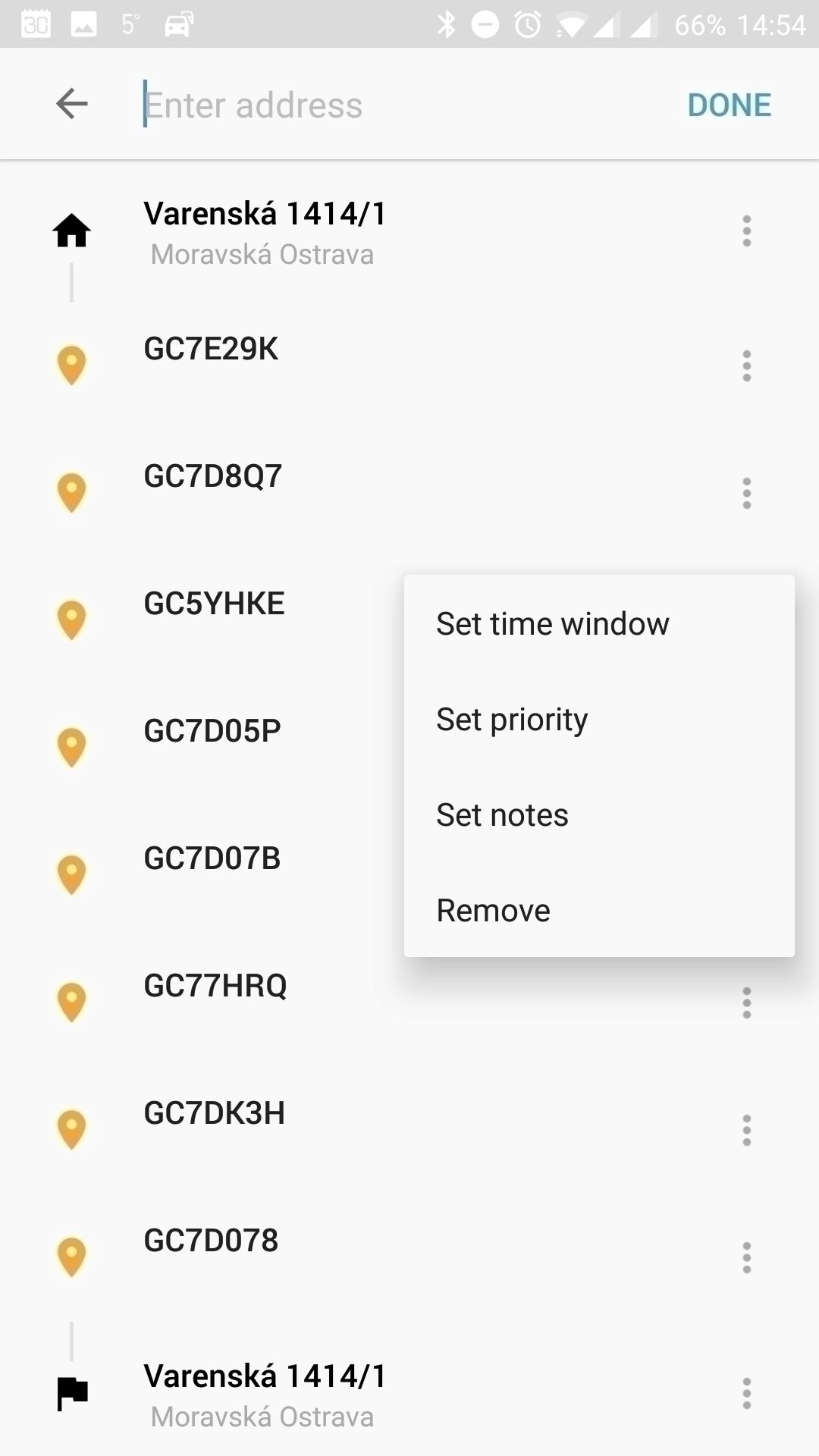The height and width of the screenshot is (1456, 819).
Task: Open overflow menu for GC7D8Q7
Action: [x=747, y=493]
